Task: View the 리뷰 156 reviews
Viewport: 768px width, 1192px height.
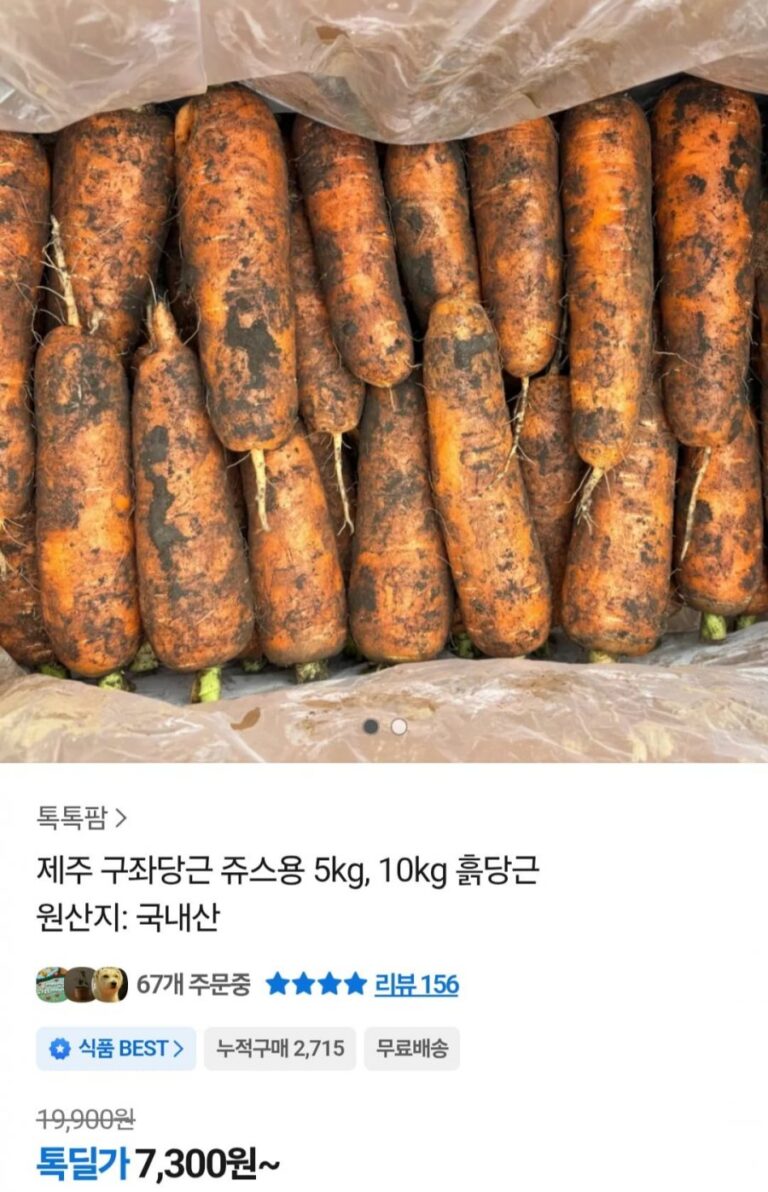Action: click(x=416, y=985)
